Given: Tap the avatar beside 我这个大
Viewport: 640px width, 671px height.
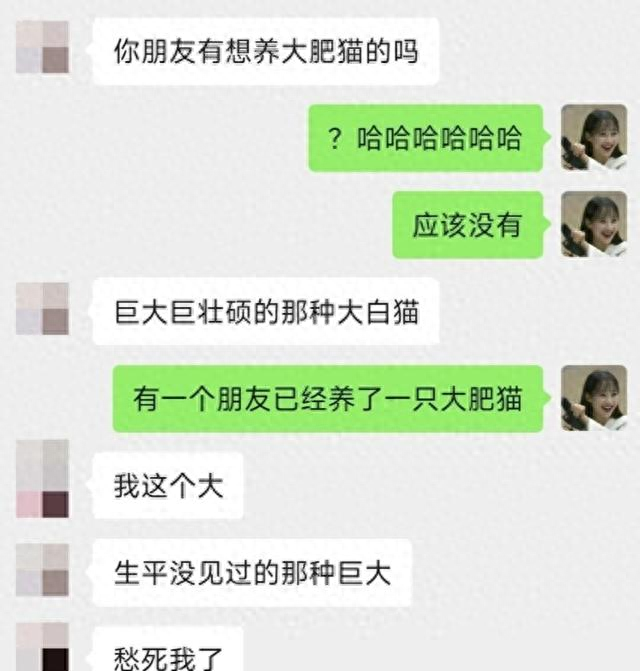Looking at the screenshot, I should pyautogui.click(x=42, y=479).
